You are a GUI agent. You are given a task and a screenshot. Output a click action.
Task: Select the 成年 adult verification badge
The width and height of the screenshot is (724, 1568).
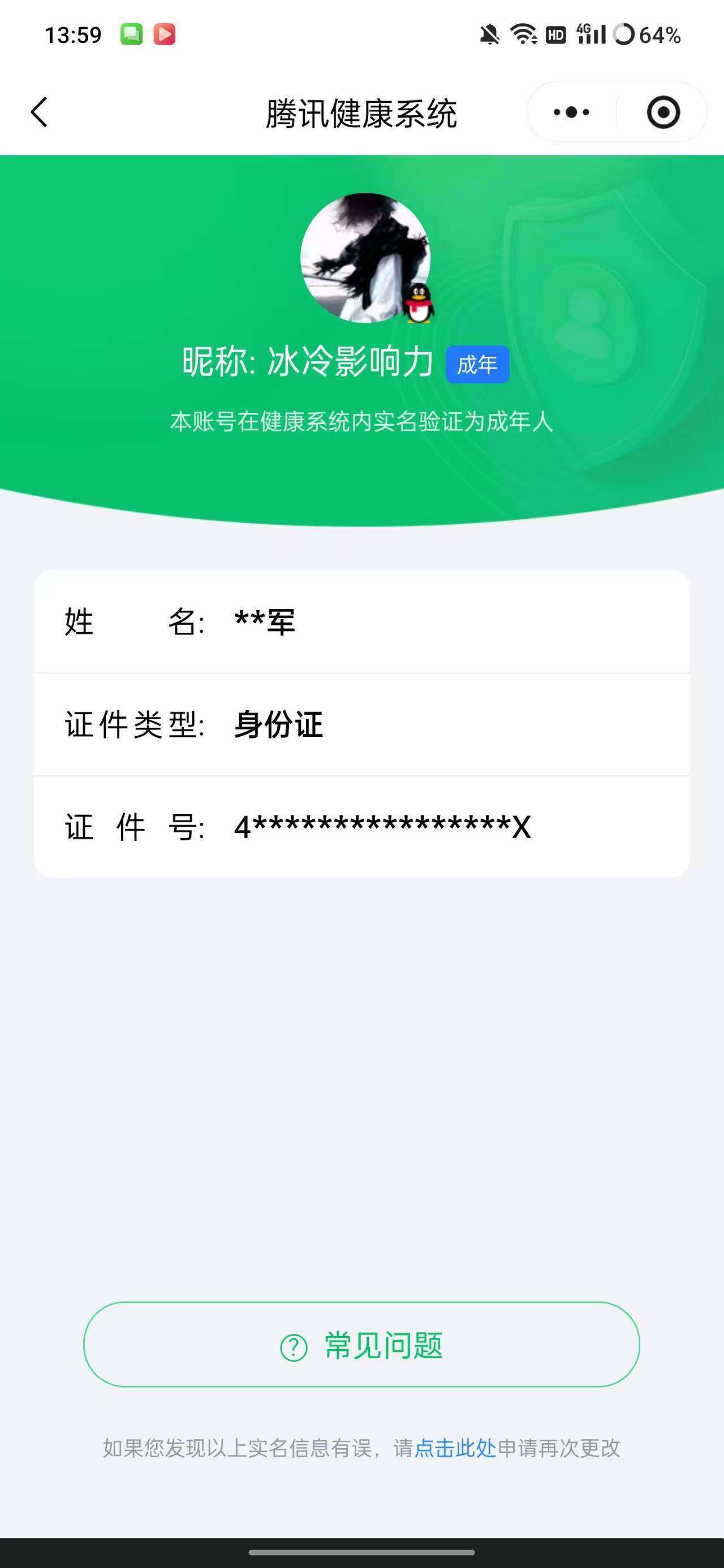477,364
